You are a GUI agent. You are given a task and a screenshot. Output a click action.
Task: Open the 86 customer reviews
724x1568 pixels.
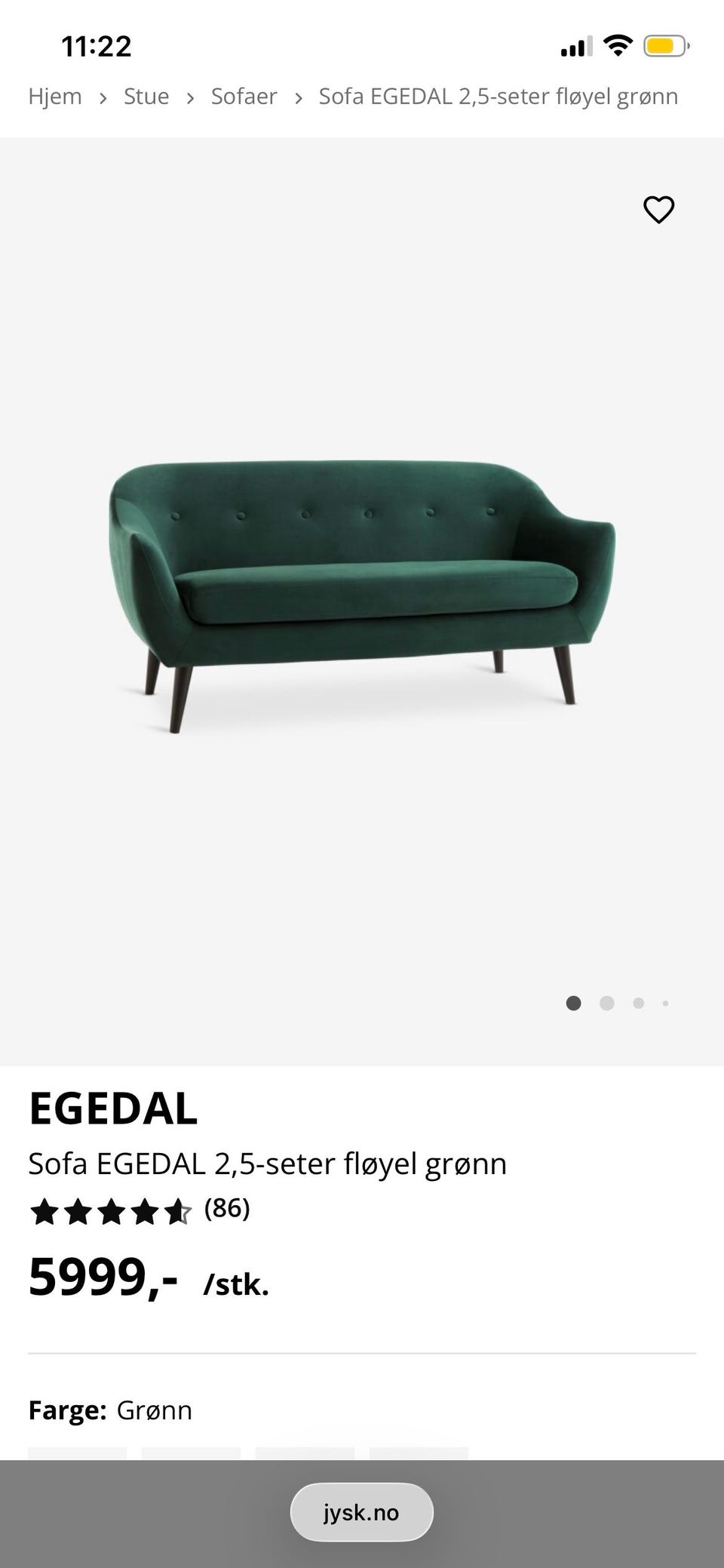226,1208
